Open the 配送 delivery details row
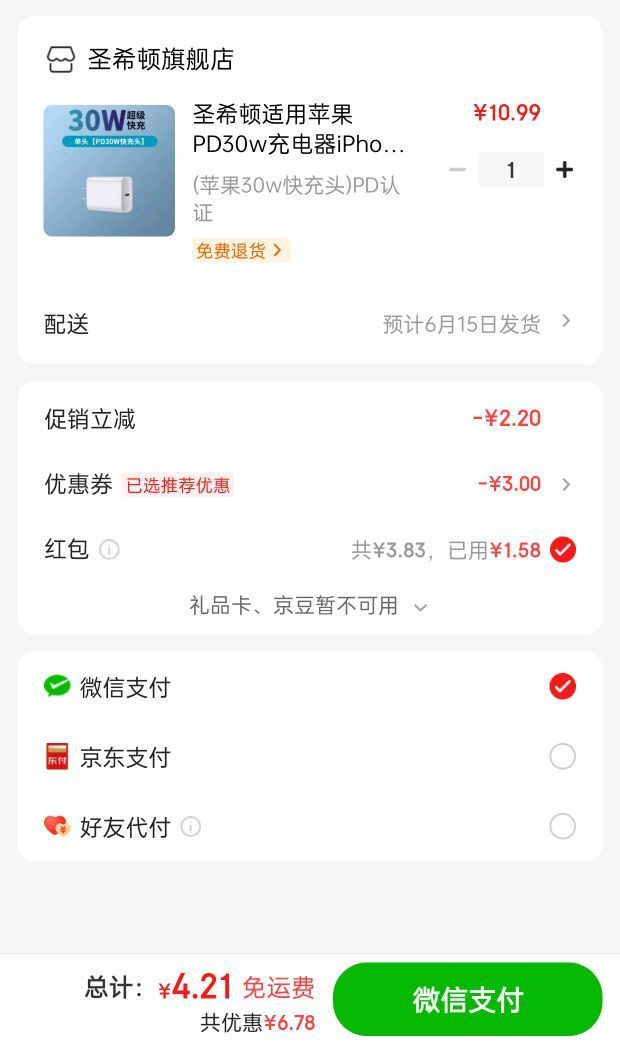 (x=309, y=325)
